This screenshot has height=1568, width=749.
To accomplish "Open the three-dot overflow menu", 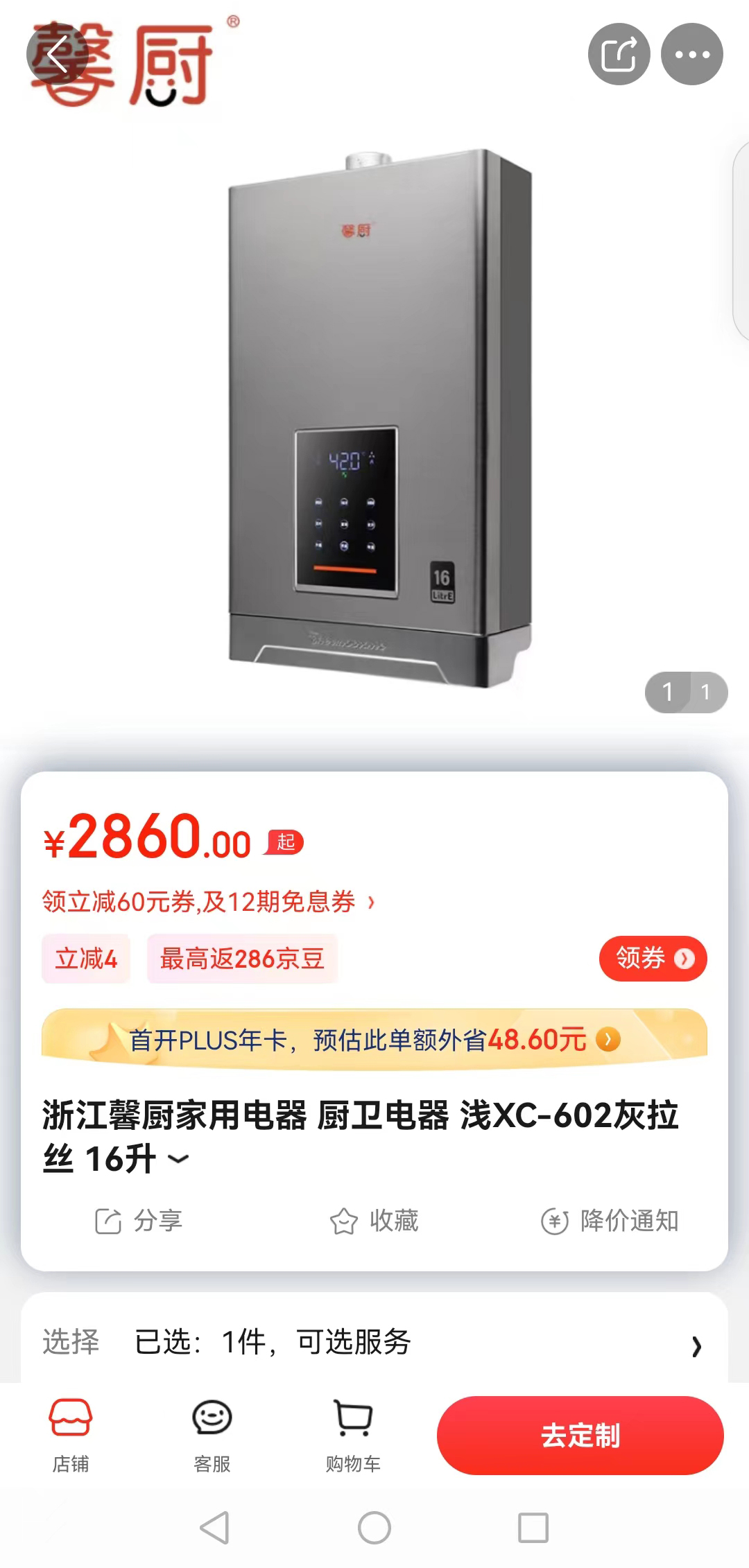I will [x=691, y=54].
